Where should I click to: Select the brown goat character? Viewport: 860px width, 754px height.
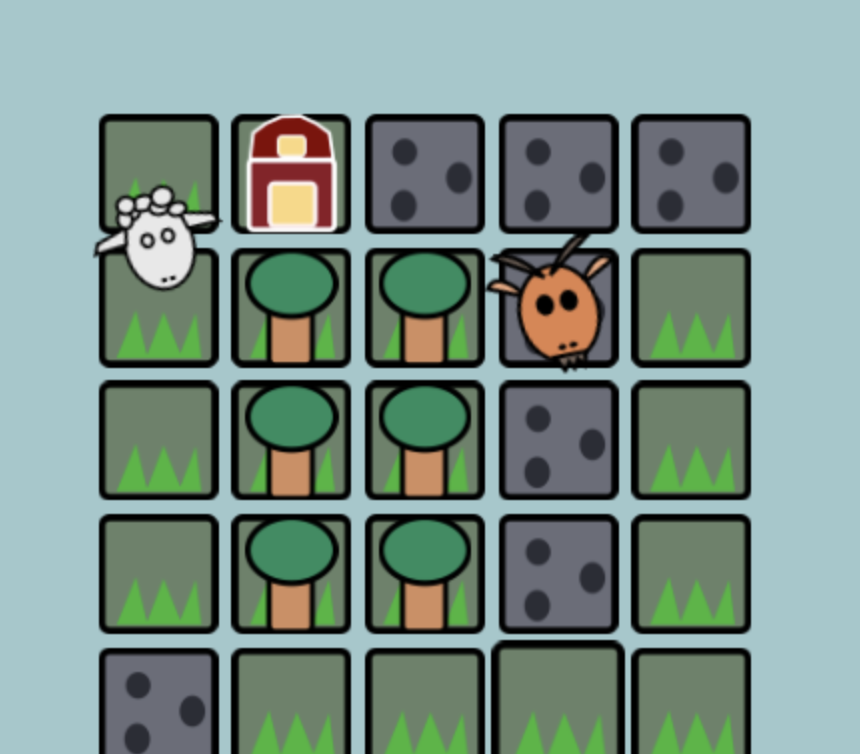558,307
